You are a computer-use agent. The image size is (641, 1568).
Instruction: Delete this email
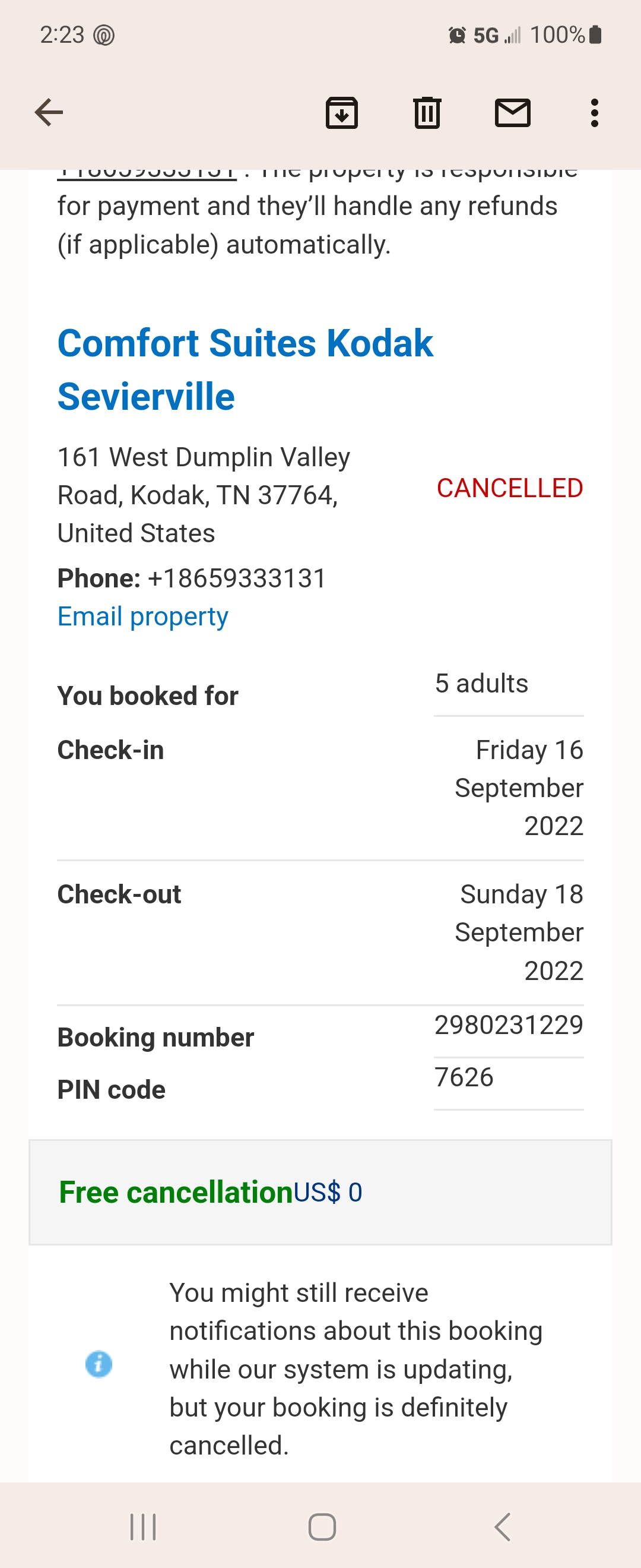[x=427, y=113]
